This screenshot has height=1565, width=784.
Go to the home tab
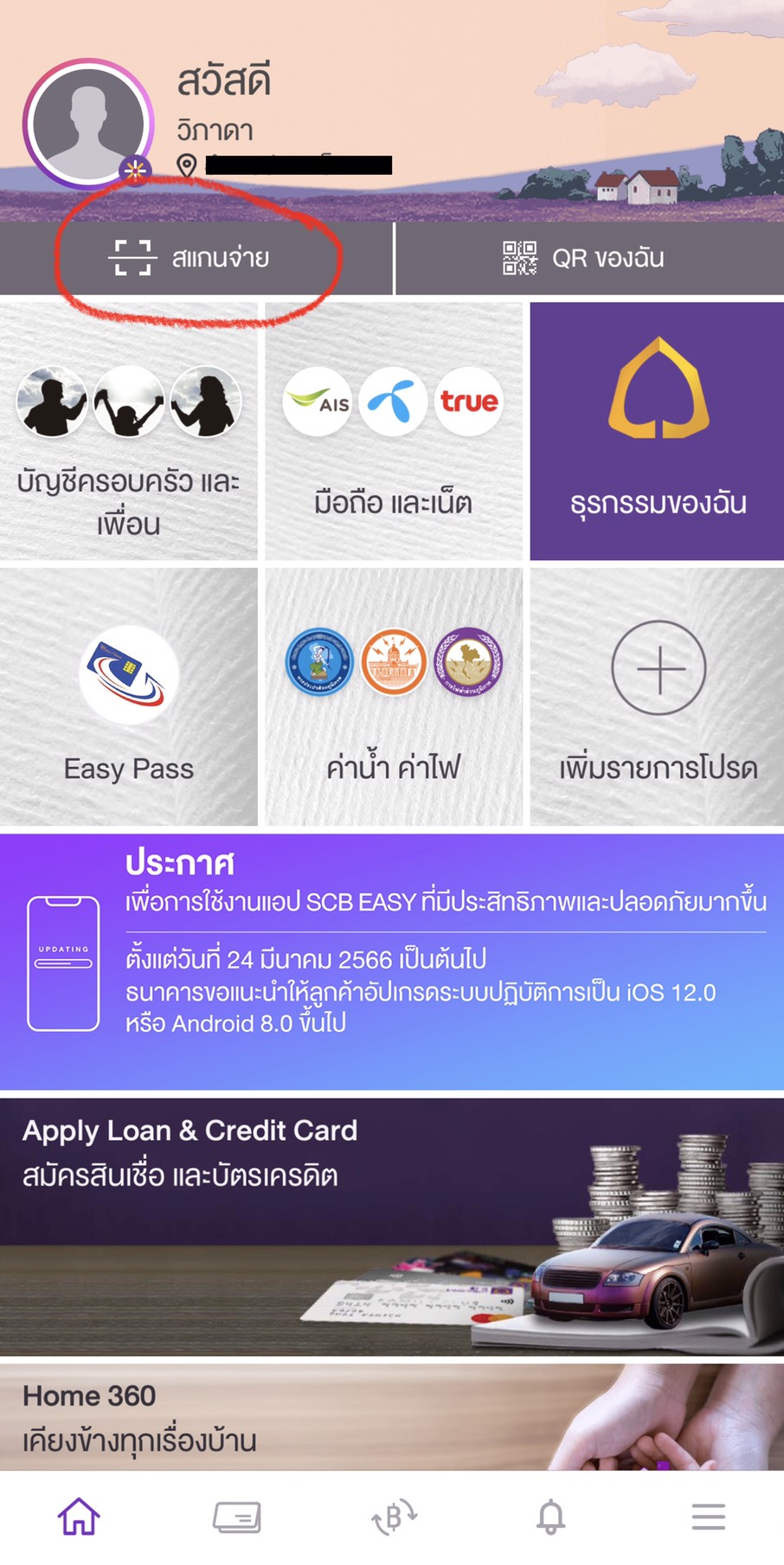[x=79, y=1517]
